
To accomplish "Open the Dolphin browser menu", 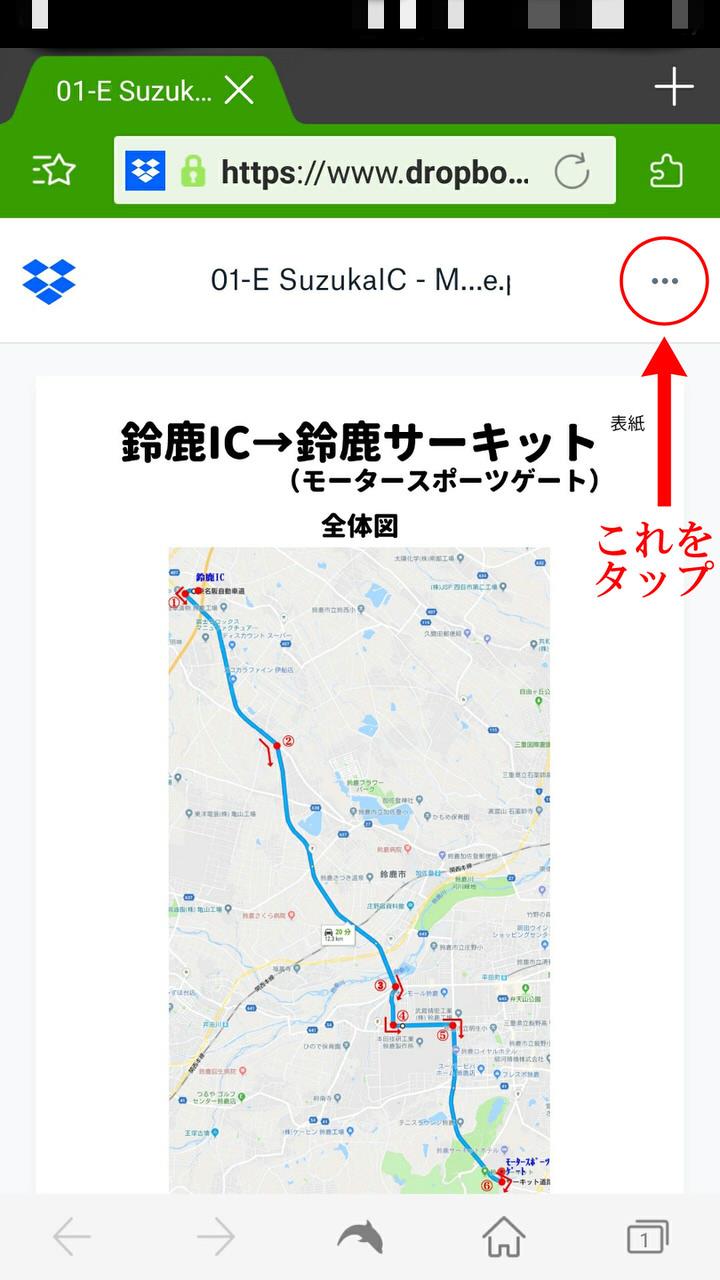I will pyautogui.click(x=360, y=1238).
